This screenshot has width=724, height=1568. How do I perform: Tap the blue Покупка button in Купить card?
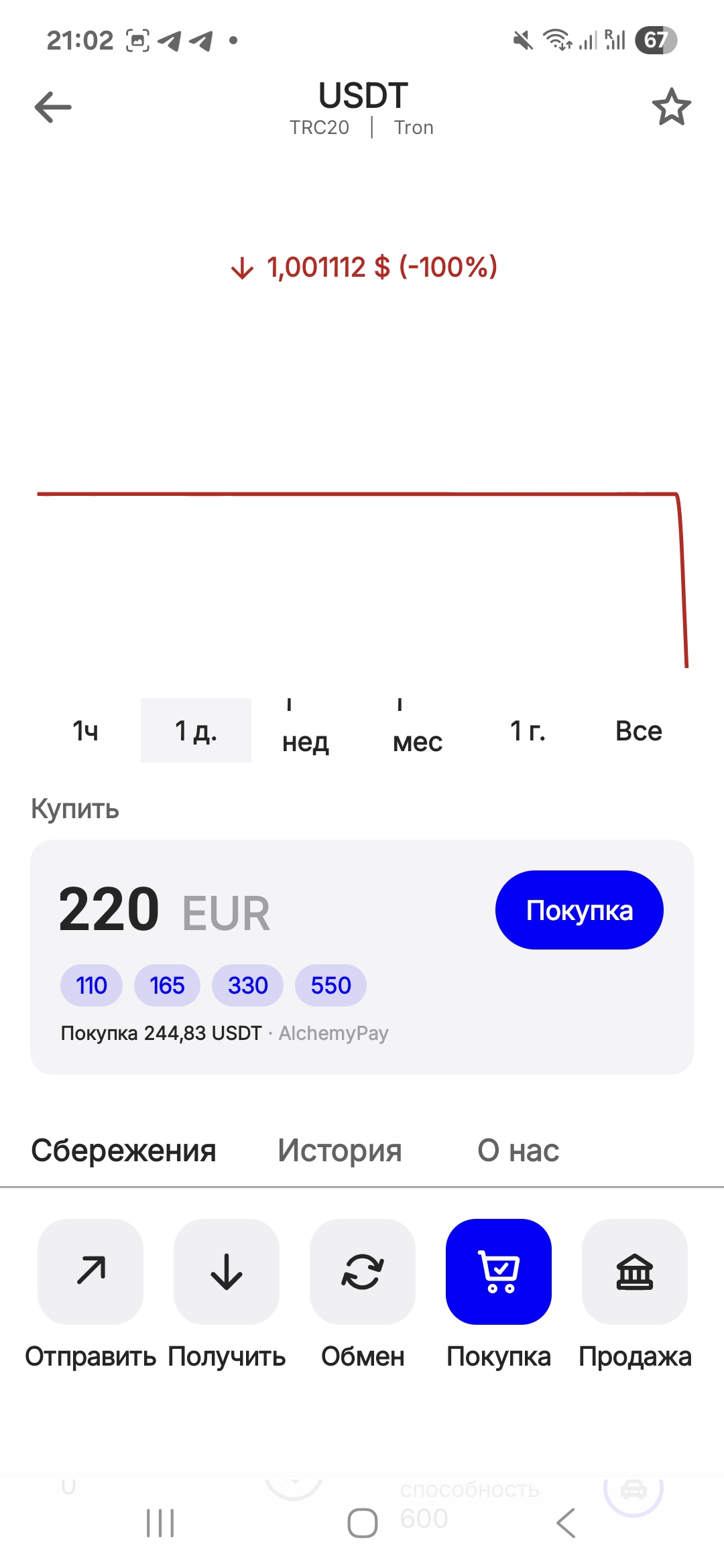579,910
